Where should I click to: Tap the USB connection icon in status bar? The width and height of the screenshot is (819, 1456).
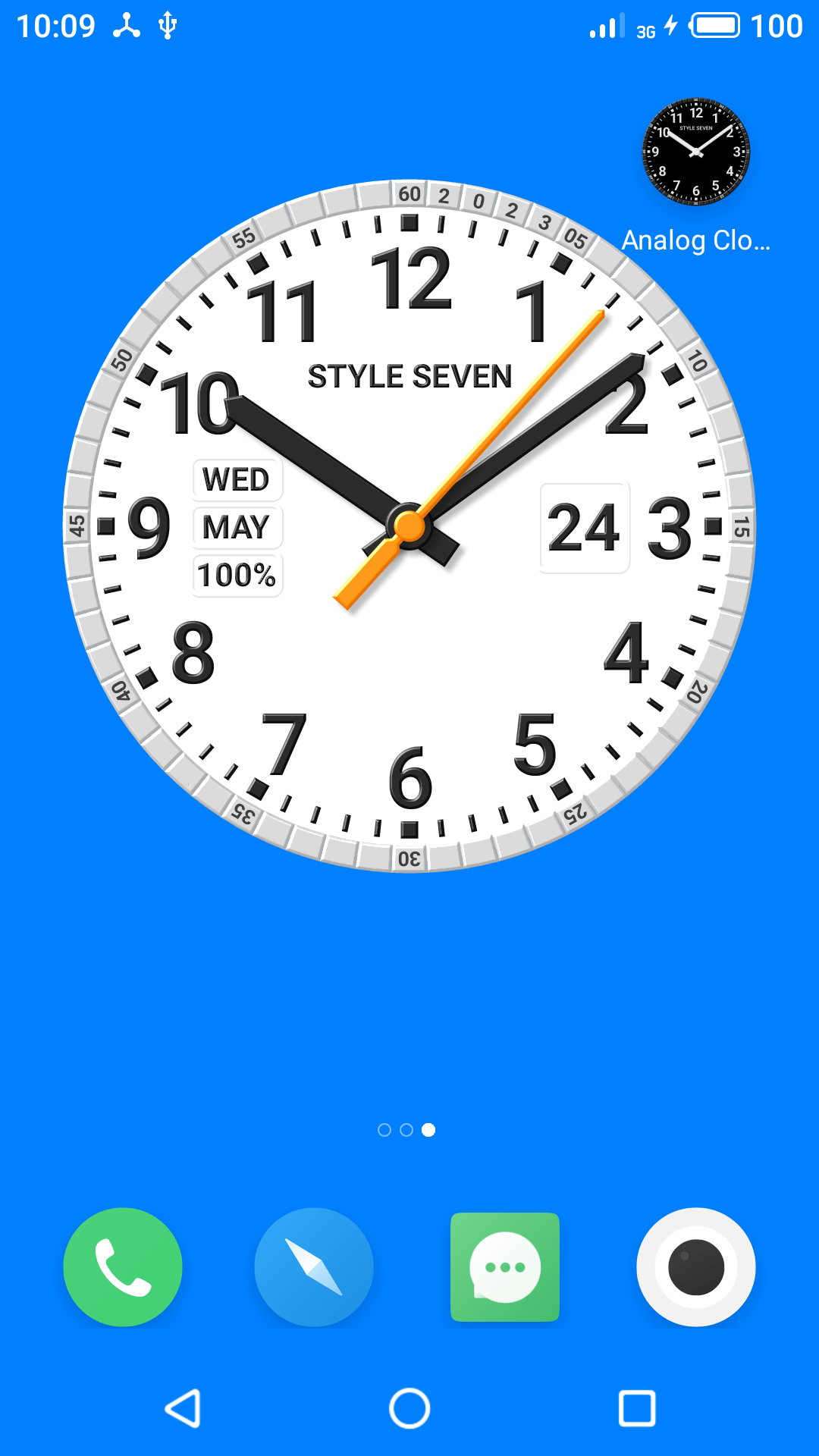tap(167, 25)
